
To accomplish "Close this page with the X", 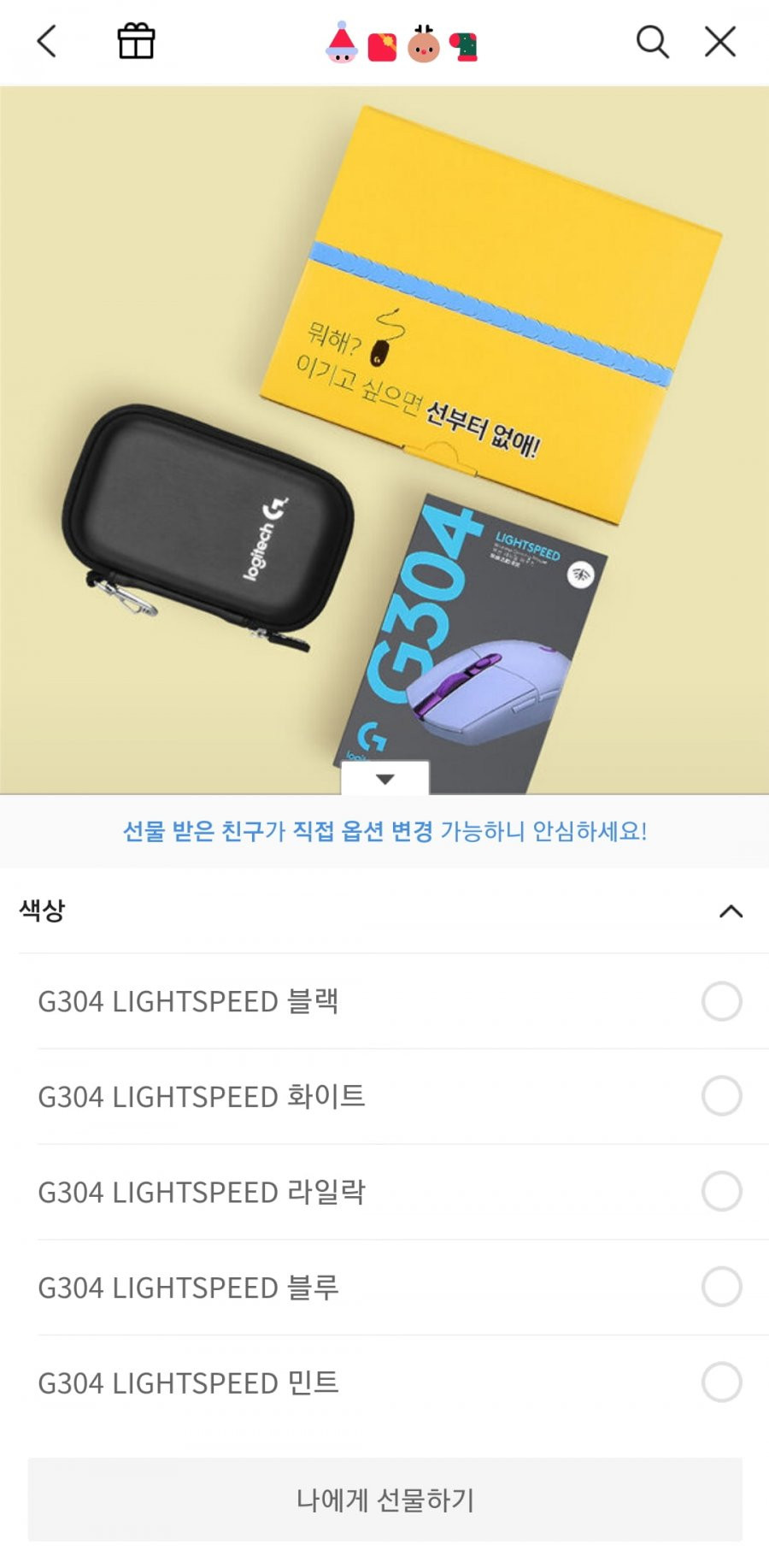I will [x=720, y=41].
